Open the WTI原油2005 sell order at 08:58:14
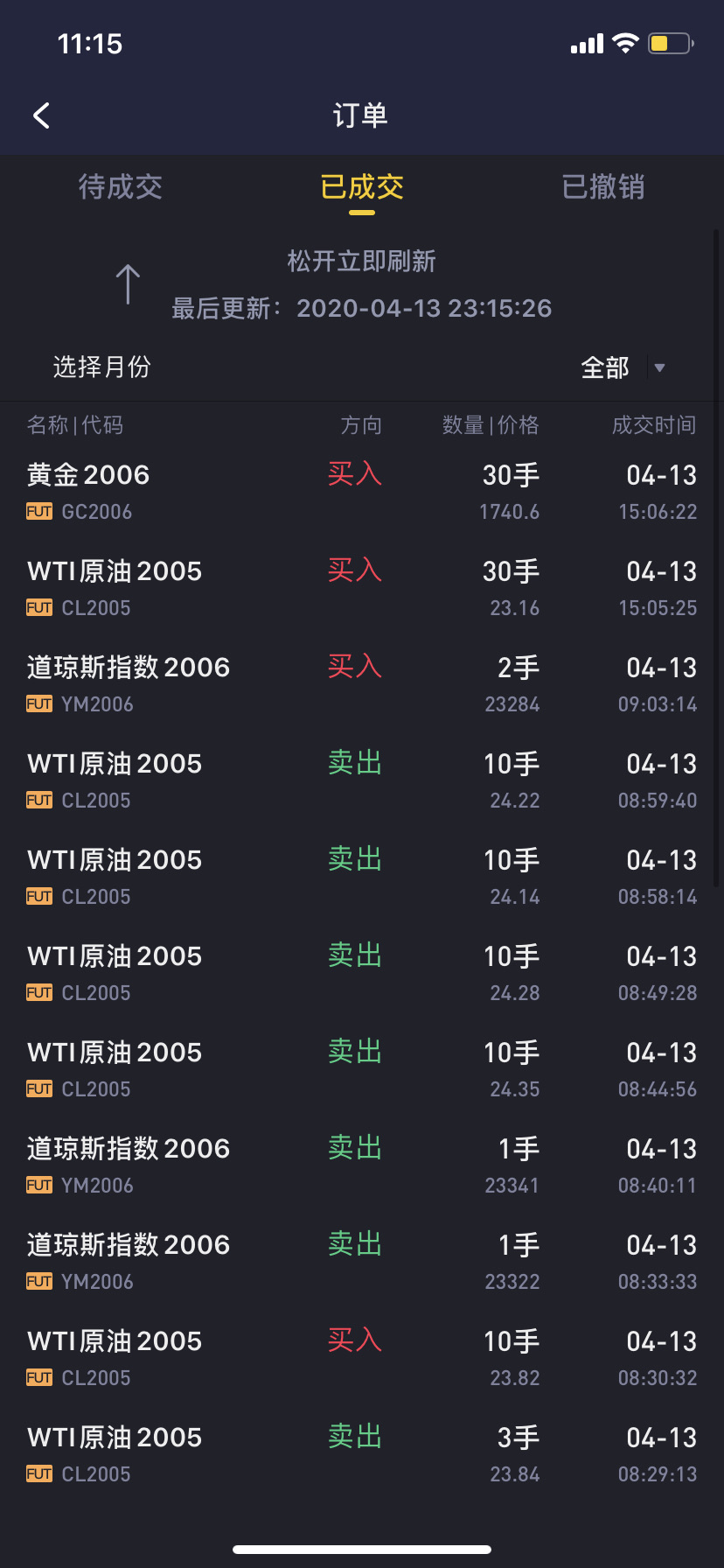The width and height of the screenshot is (724, 1568). tap(362, 878)
